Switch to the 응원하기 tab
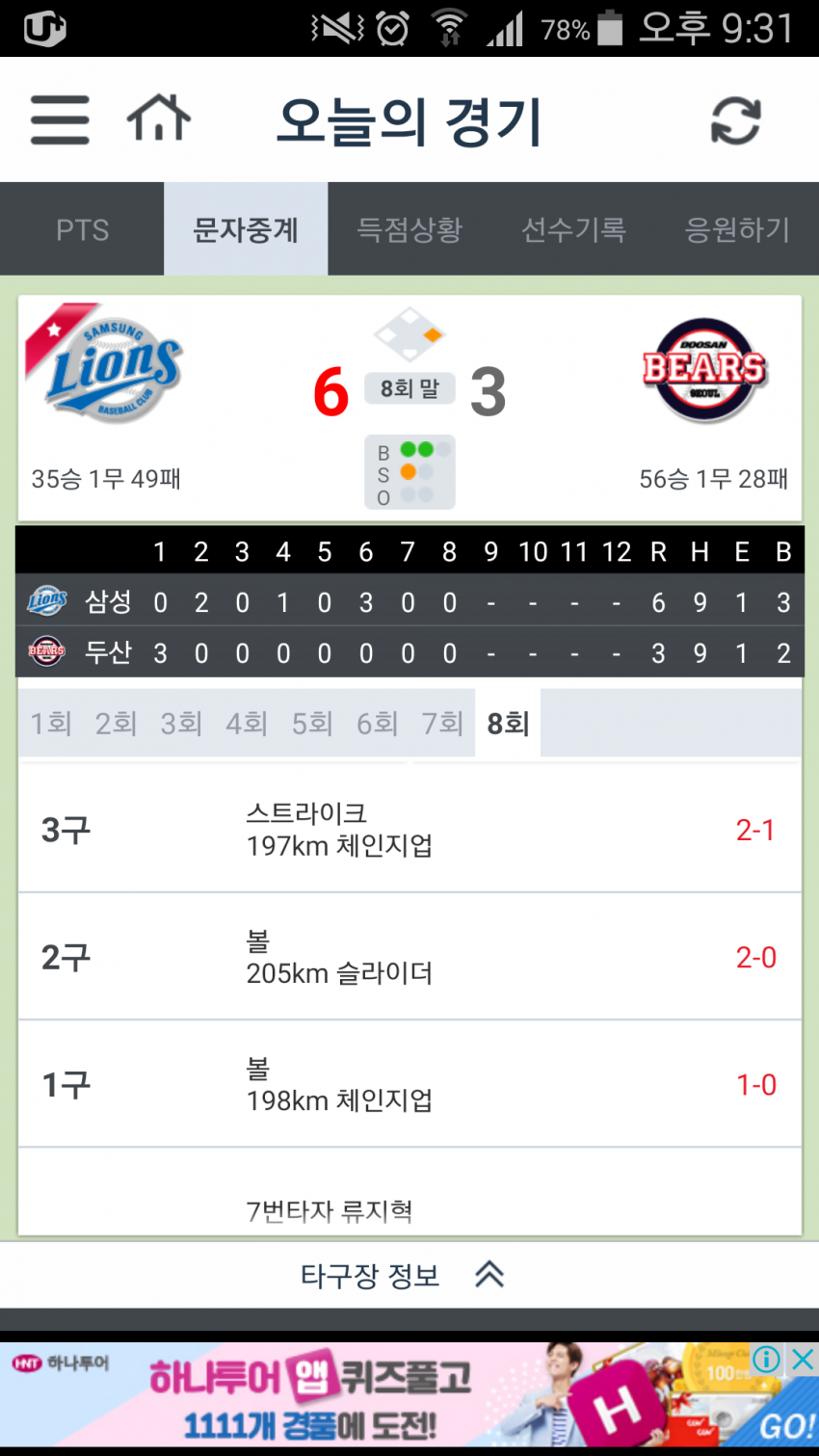 pos(737,229)
